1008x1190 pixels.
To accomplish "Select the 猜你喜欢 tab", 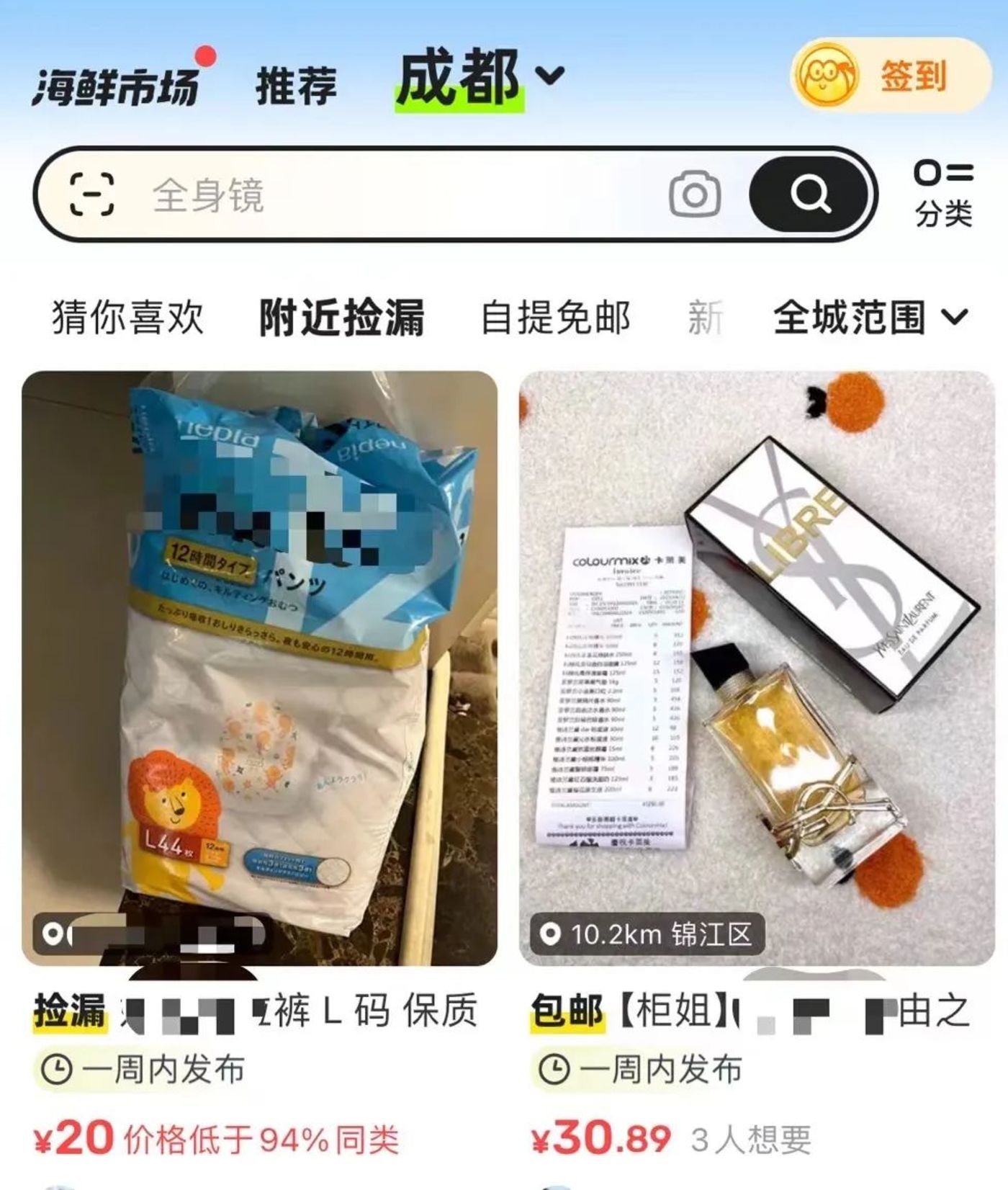I will tap(128, 318).
